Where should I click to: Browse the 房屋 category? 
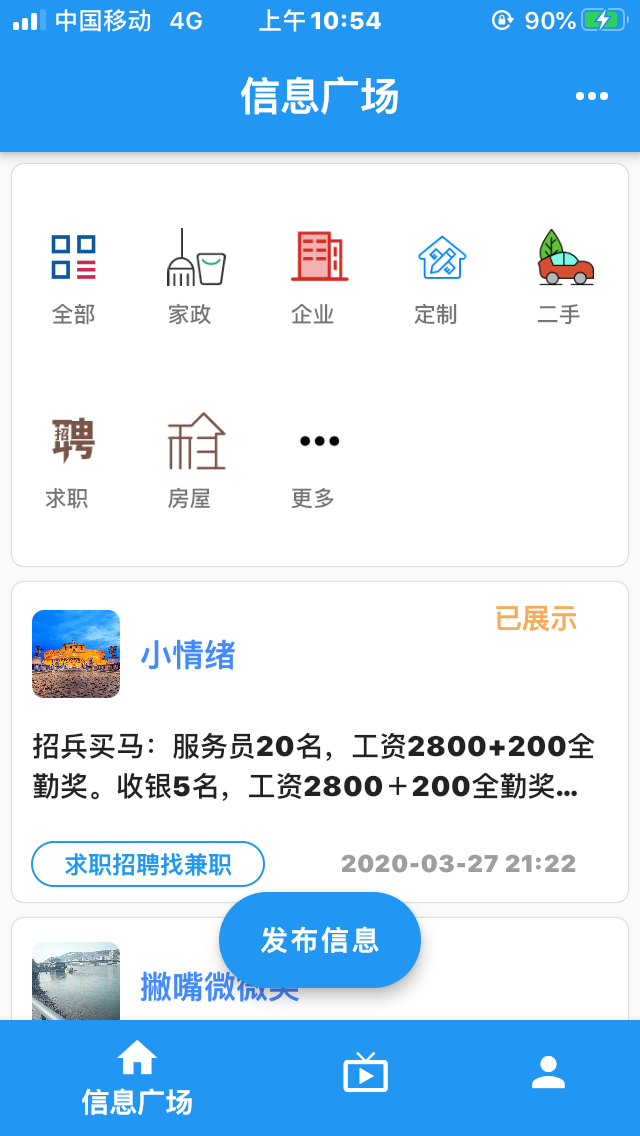[190, 458]
